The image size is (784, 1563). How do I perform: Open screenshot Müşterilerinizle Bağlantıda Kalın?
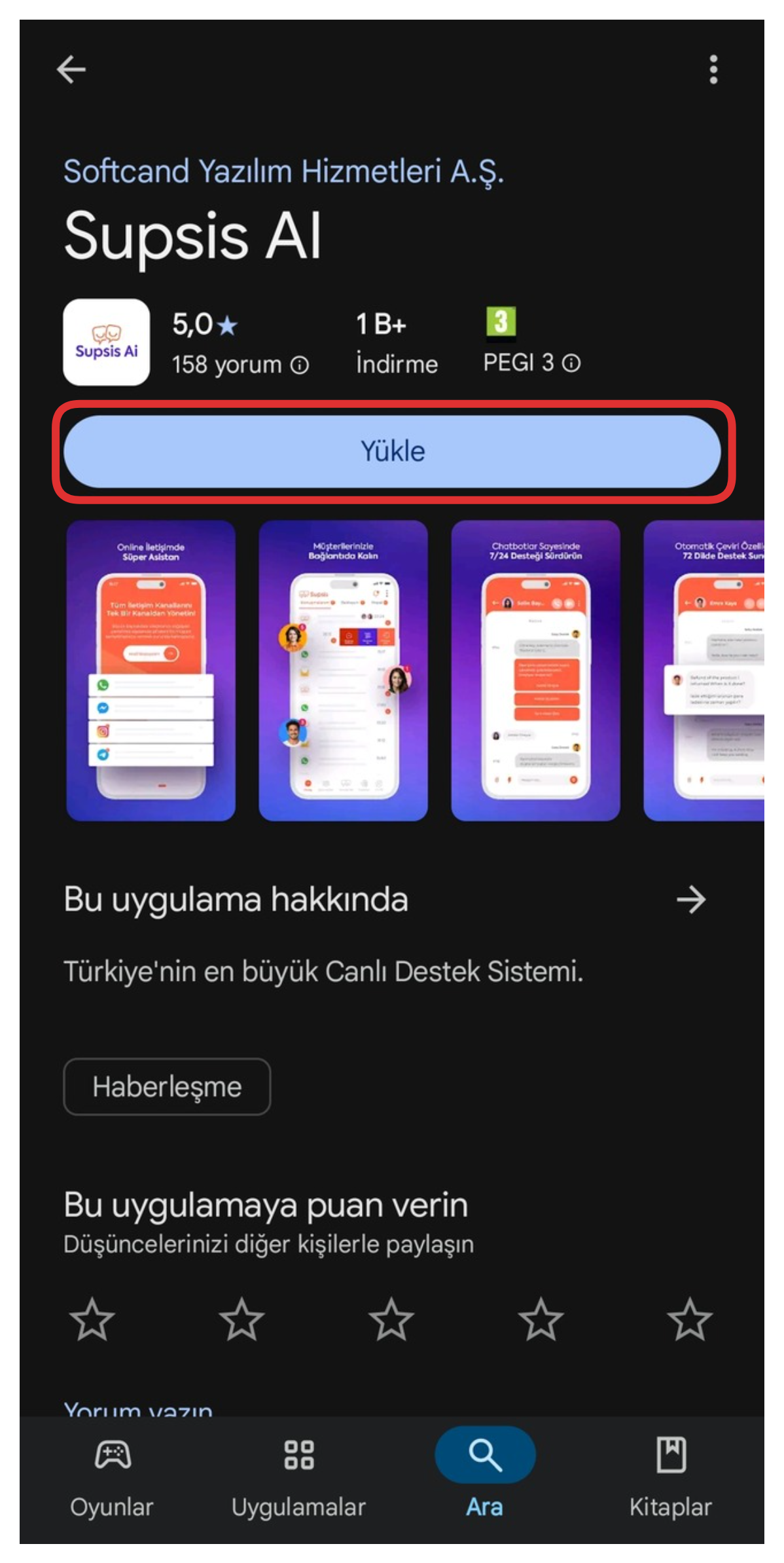tap(343, 670)
